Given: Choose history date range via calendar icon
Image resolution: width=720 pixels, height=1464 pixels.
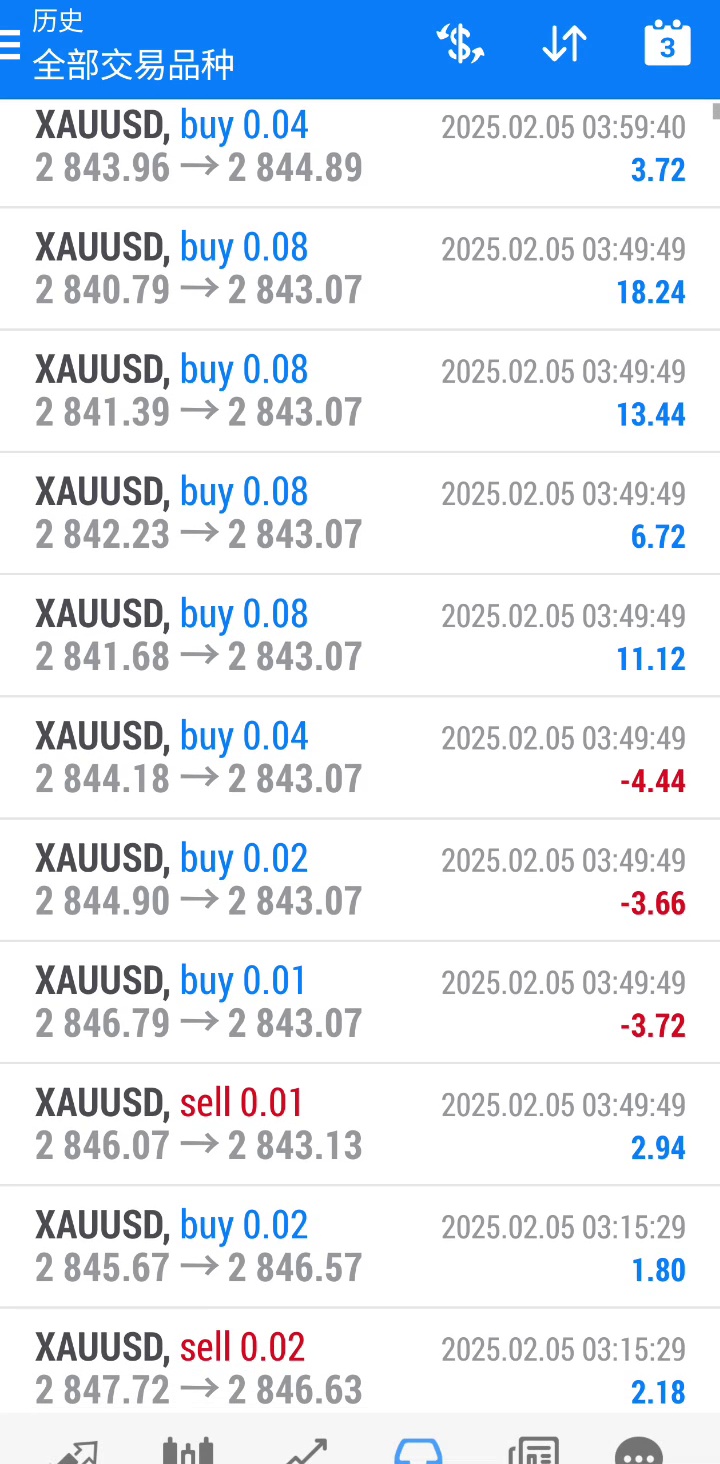Looking at the screenshot, I should coord(667,45).
